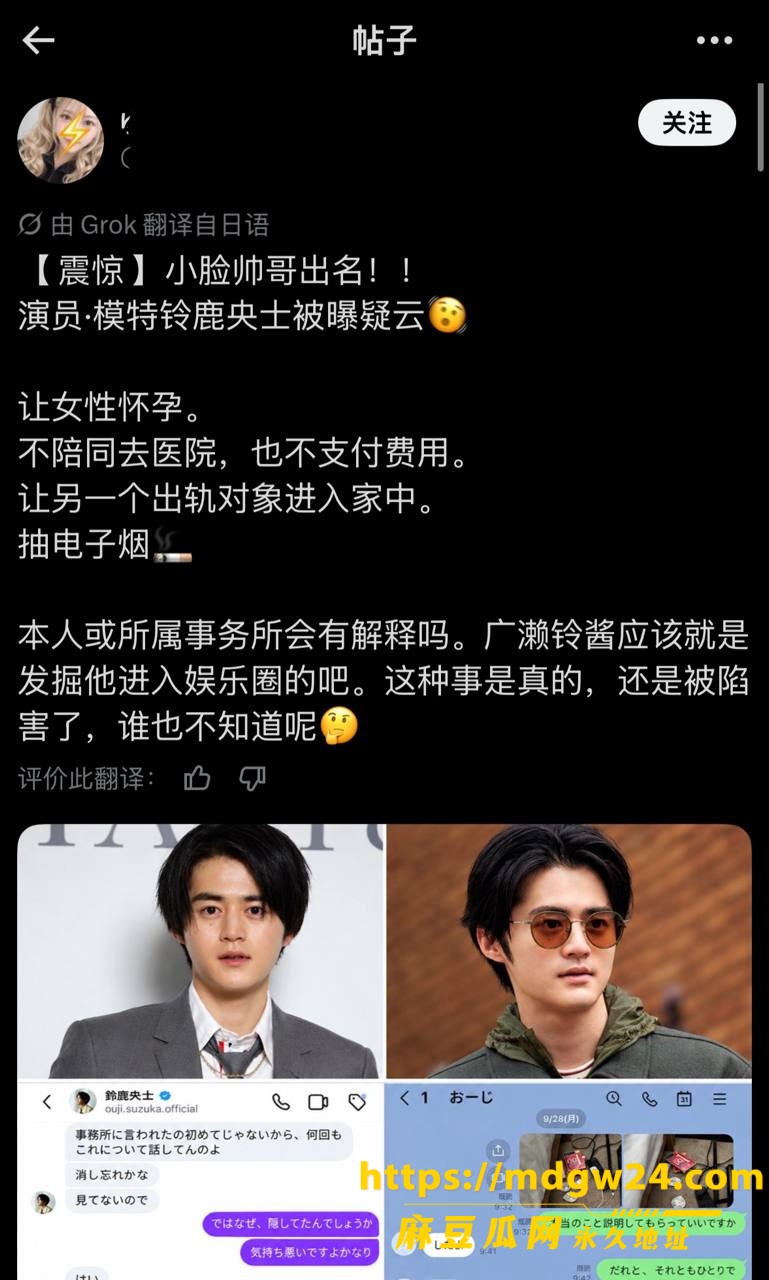Open the Instagram chat screenshot image
The height and width of the screenshot is (1280, 769).
[x=200, y=1181]
